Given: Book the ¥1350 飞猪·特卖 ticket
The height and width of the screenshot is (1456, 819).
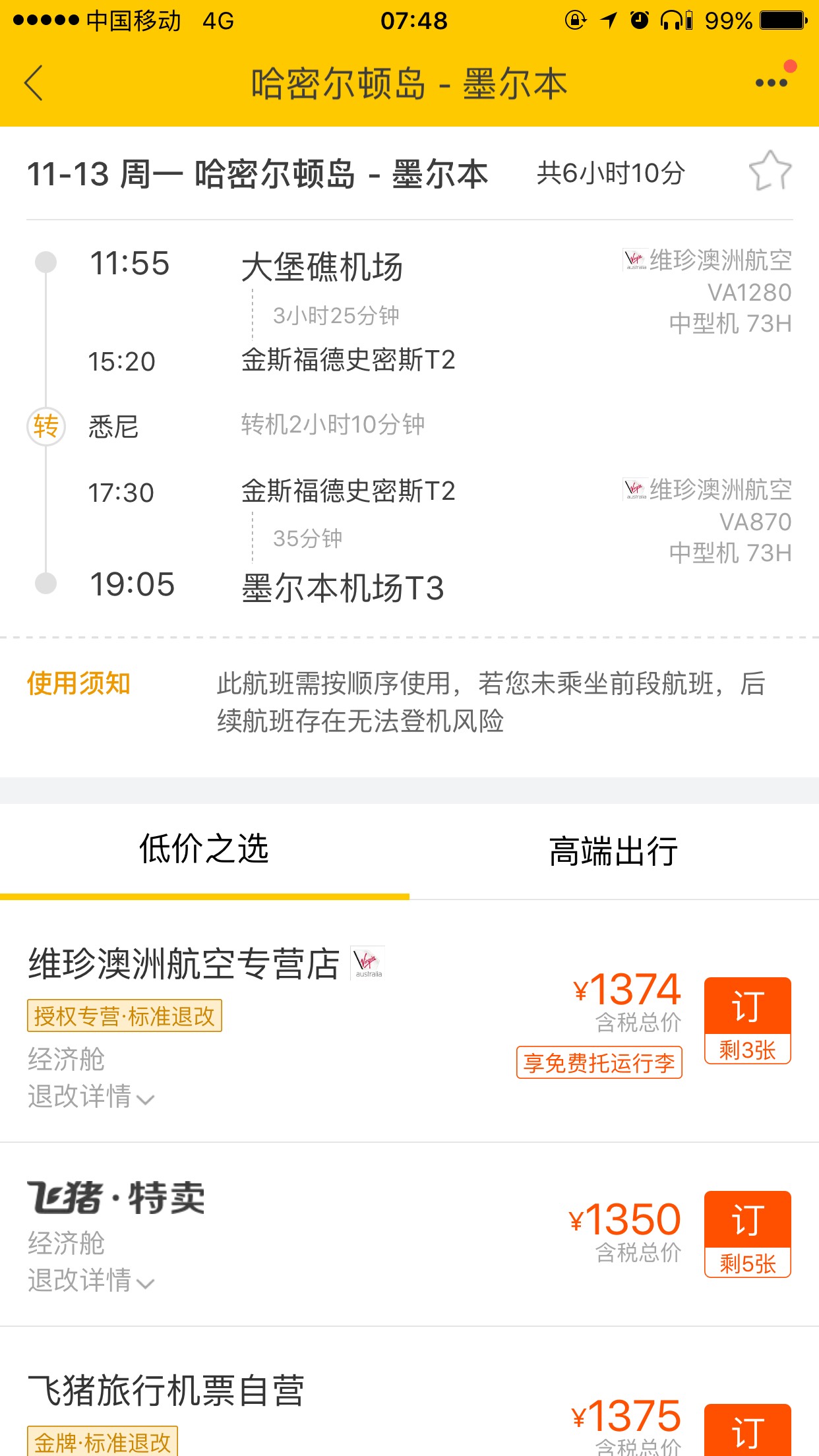Looking at the screenshot, I should tap(747, 1234).
